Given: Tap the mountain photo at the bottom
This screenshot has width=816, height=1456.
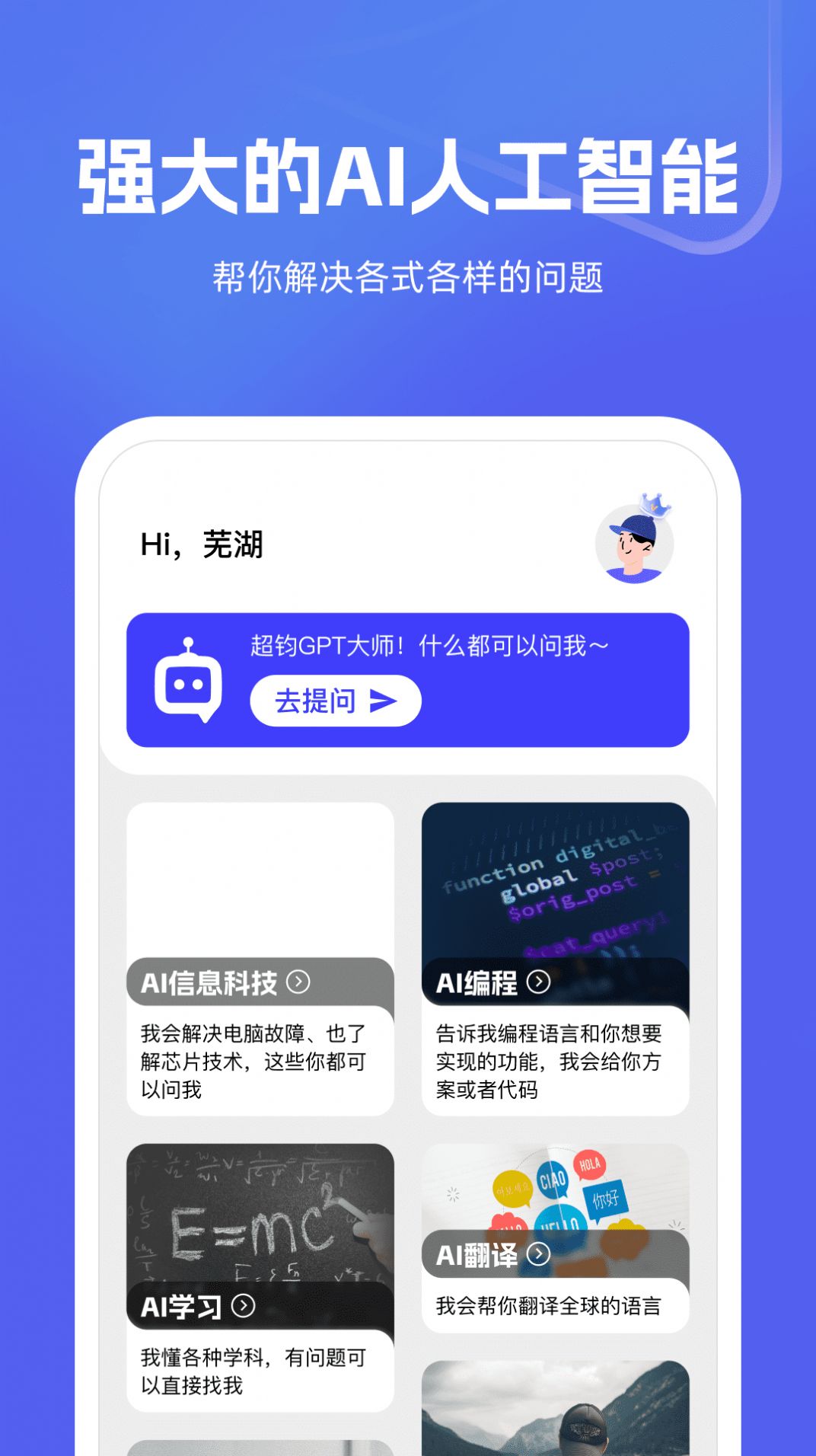Looking at the screenshot, I should (x=554, y=1416).
